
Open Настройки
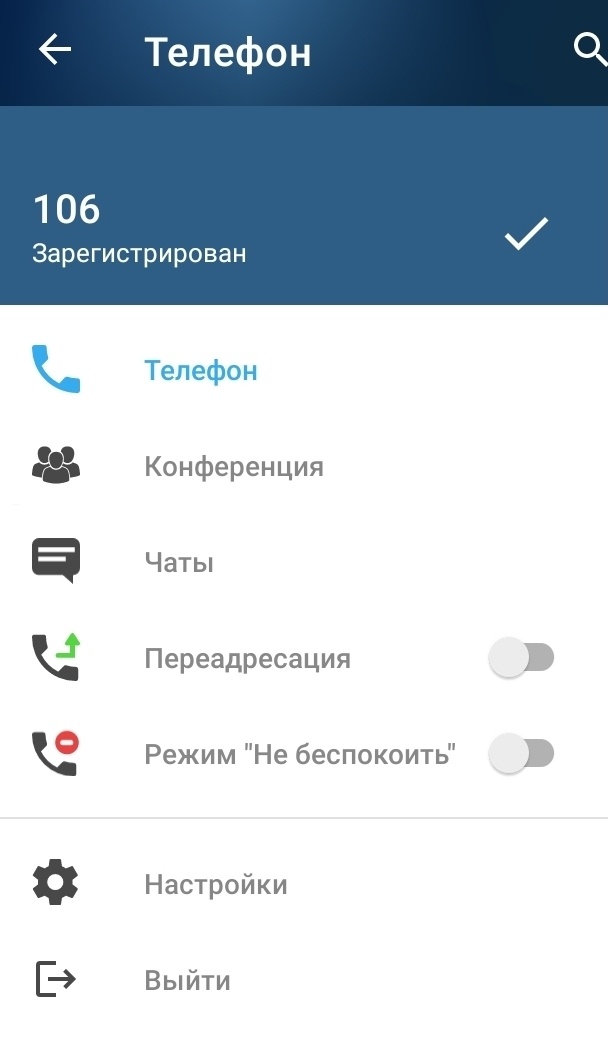point(215,884)
